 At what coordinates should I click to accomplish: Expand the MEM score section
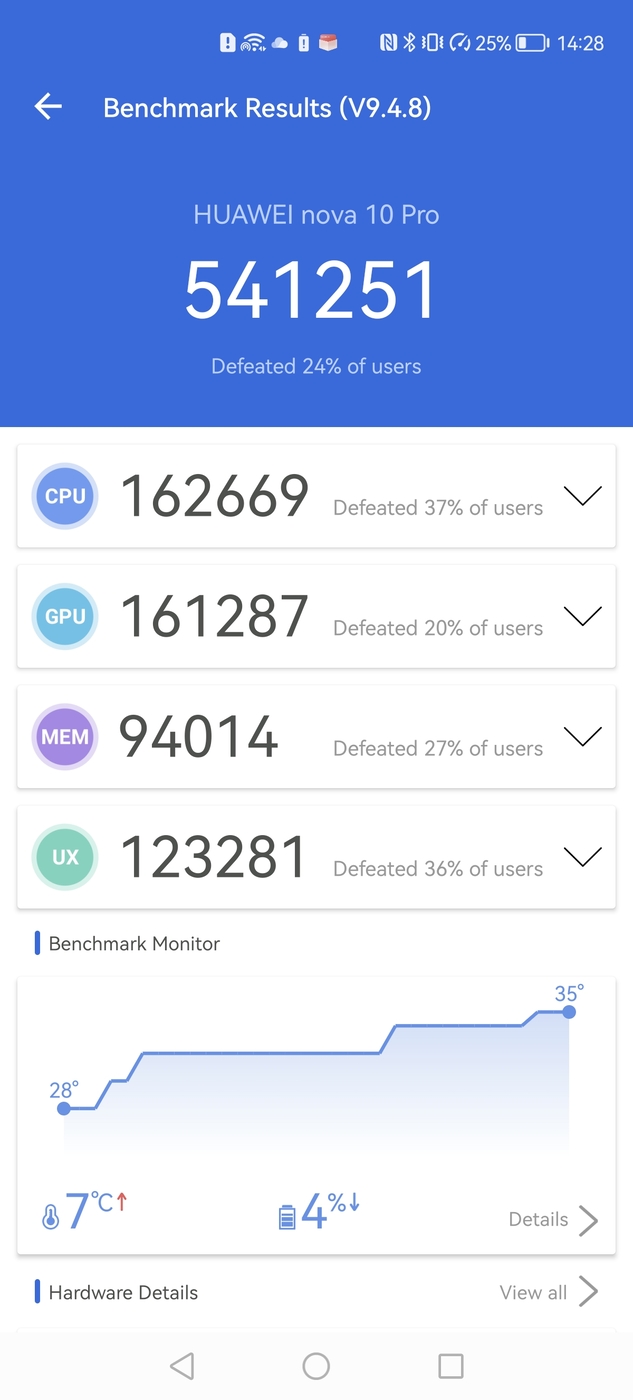(582, 737)
